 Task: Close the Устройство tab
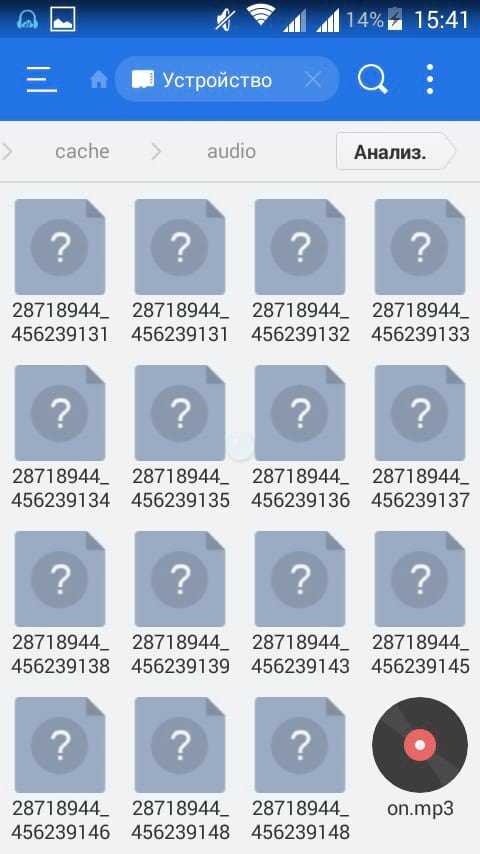tap(313, 80)
